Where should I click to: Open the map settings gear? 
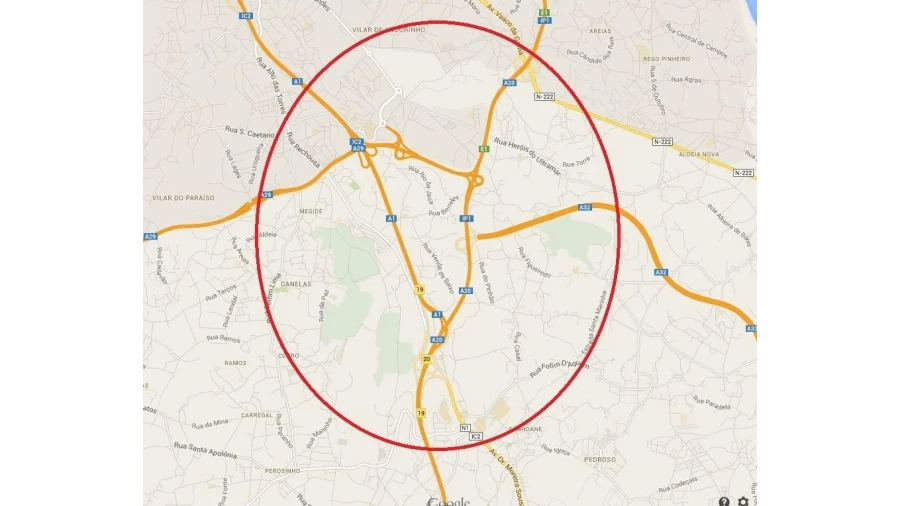click(x=743, y=501)
